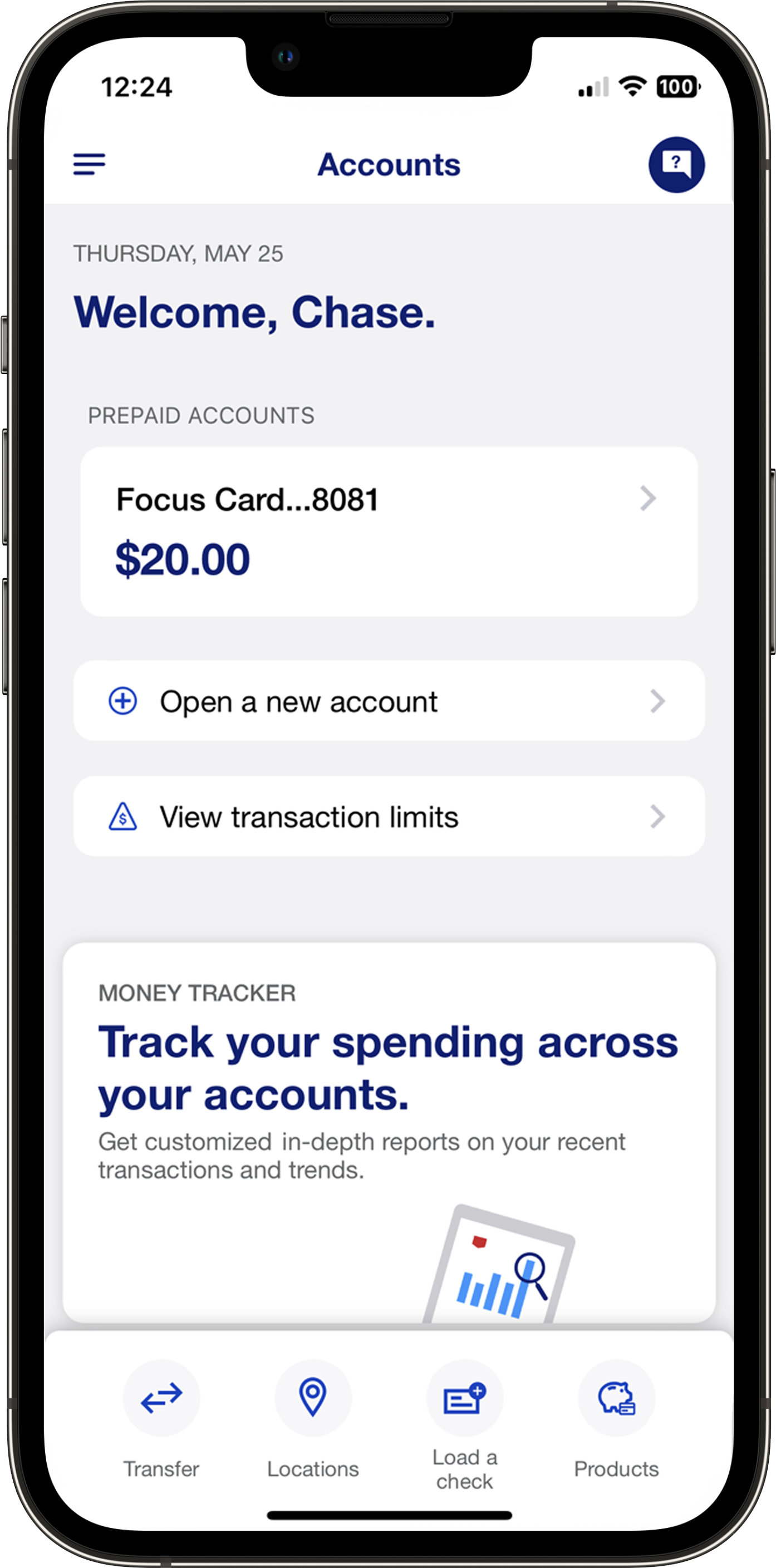Open Focus Card...8081 account details
Viewport: 776px width, 1568px height.
389,531
